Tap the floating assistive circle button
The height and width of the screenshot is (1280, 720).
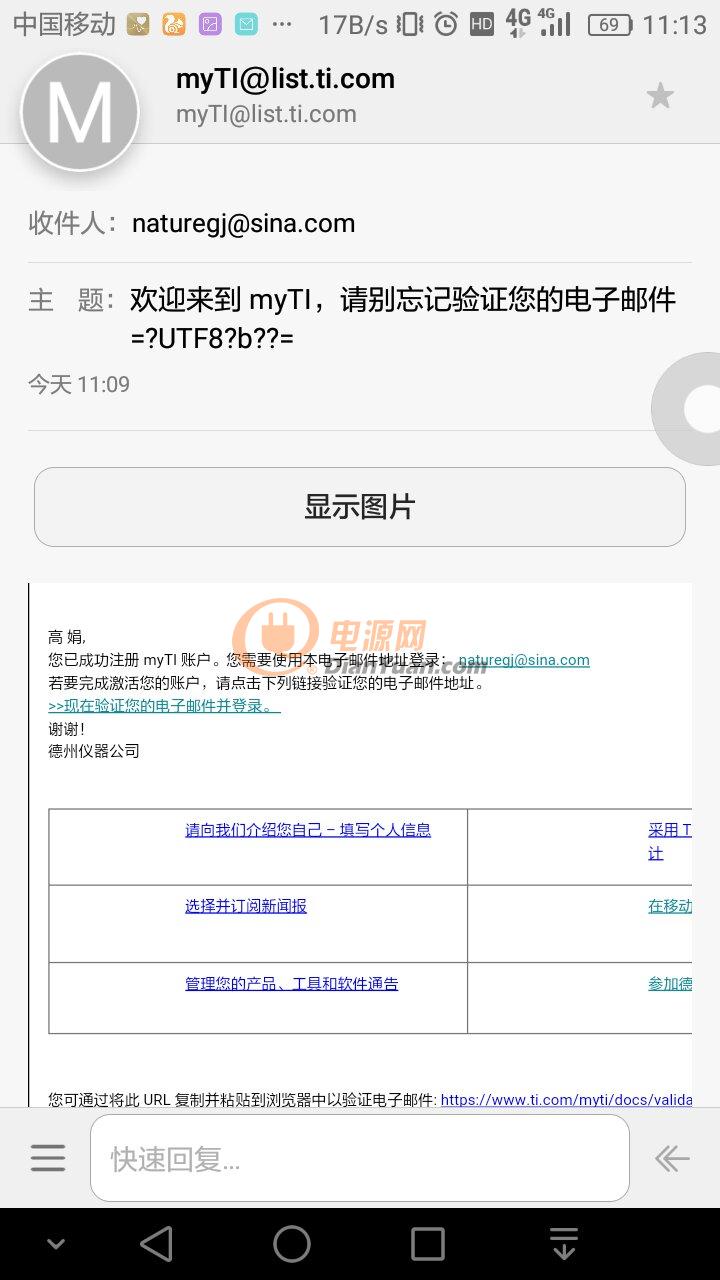[692, 408]
